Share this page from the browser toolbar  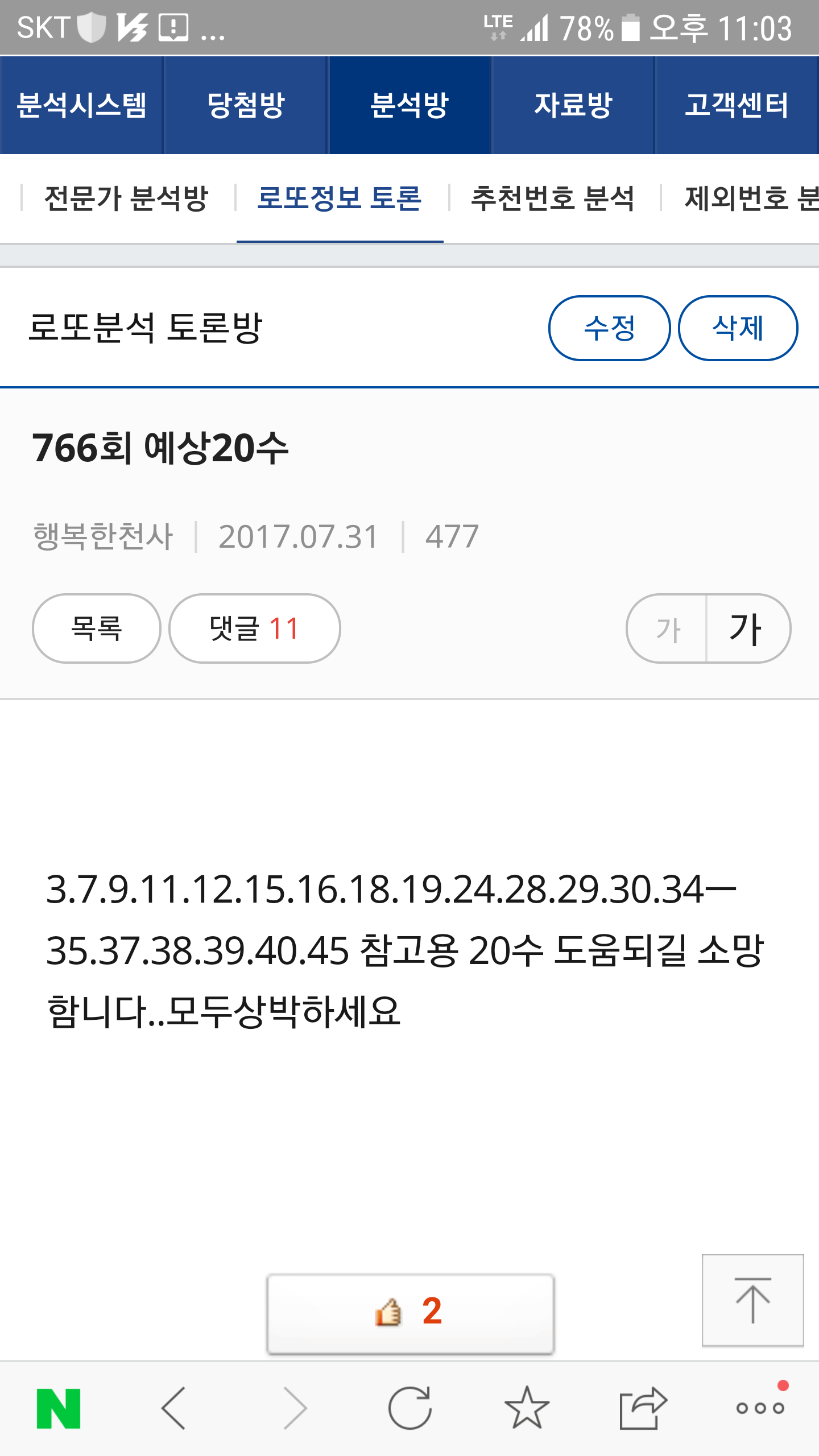643,1408
